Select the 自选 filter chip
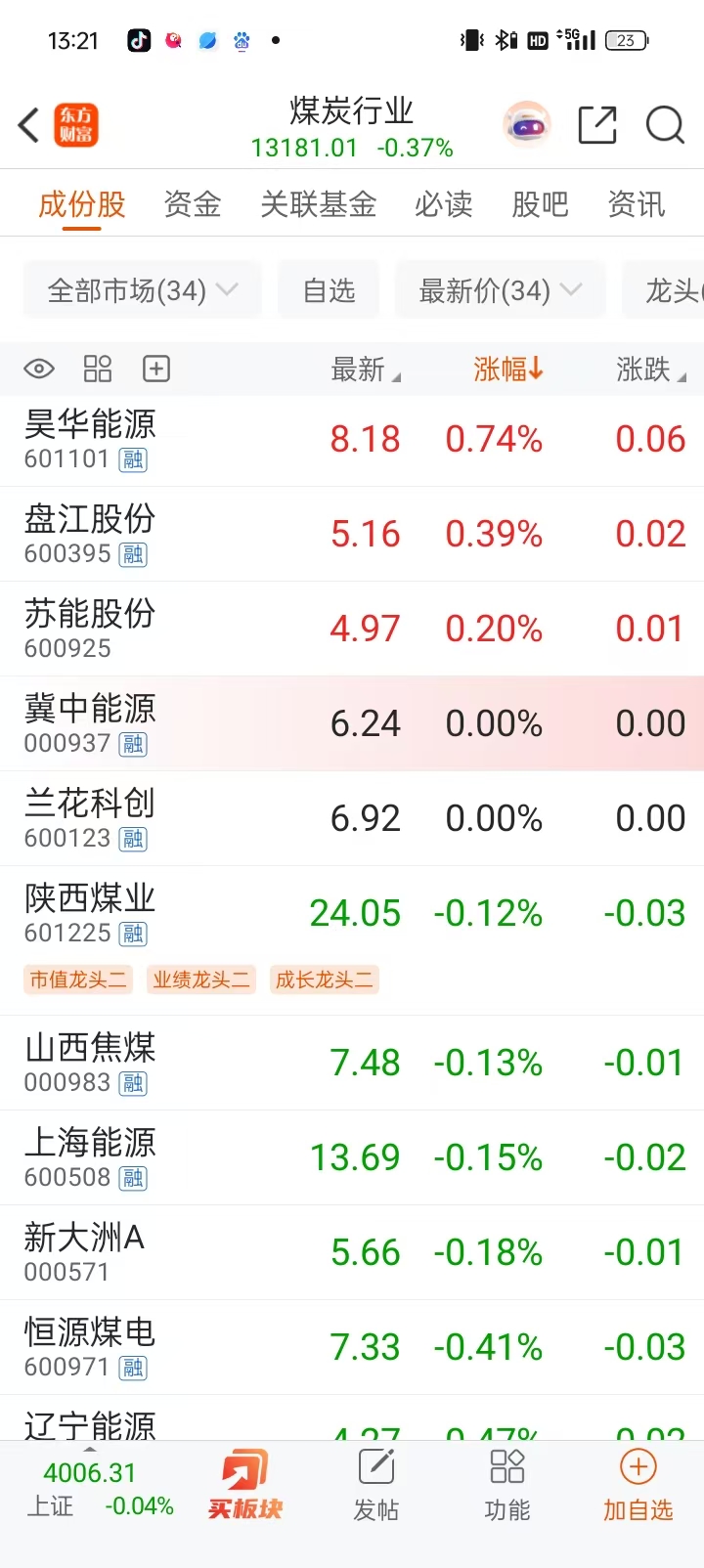Screen dimensions: 704x1568 click(329, 290)
